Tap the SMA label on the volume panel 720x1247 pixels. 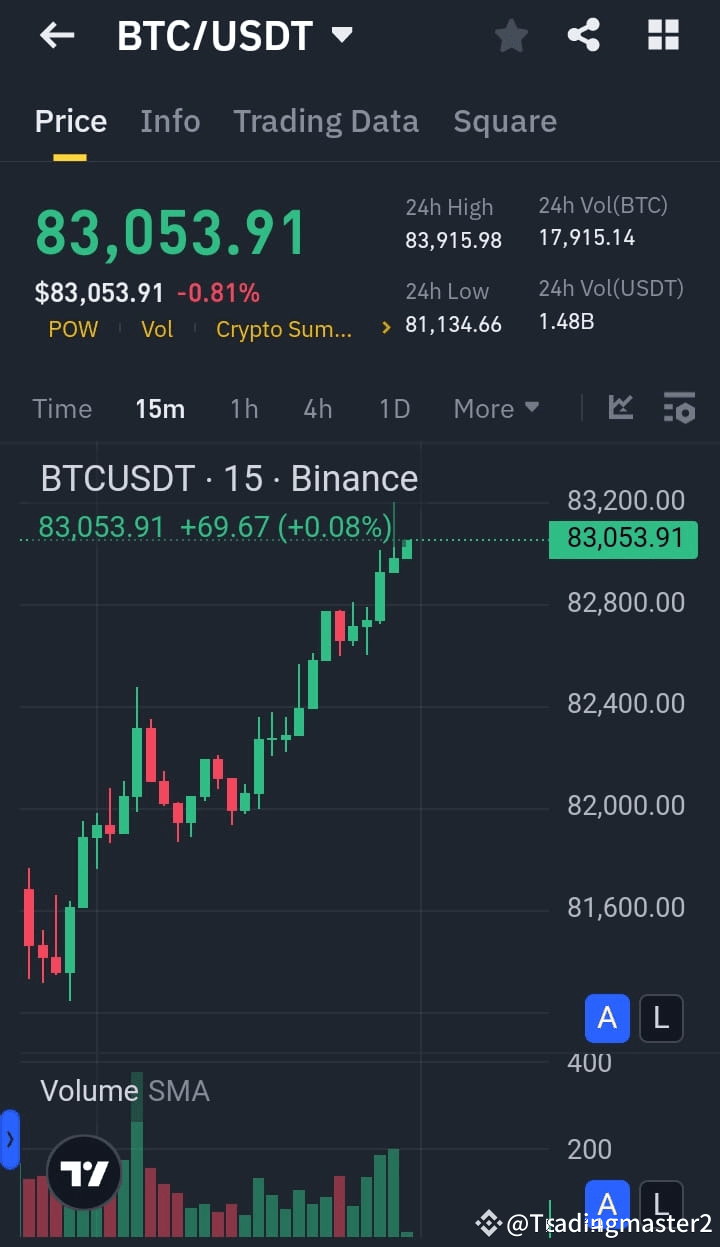(x=178, y=1090)
